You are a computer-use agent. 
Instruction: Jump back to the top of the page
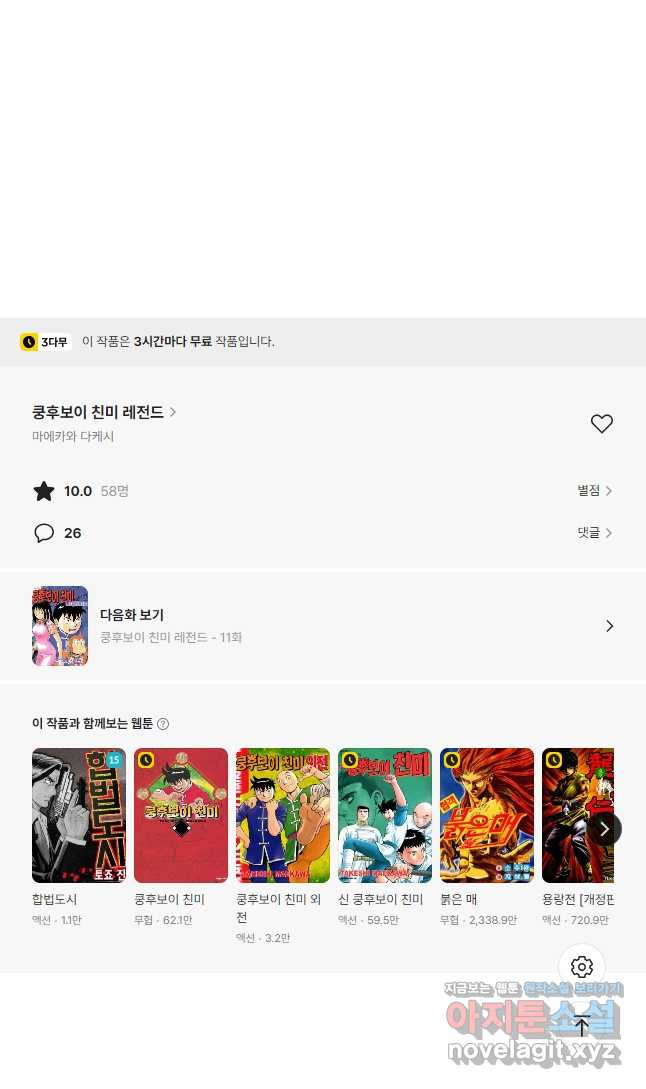[582, 1024]
